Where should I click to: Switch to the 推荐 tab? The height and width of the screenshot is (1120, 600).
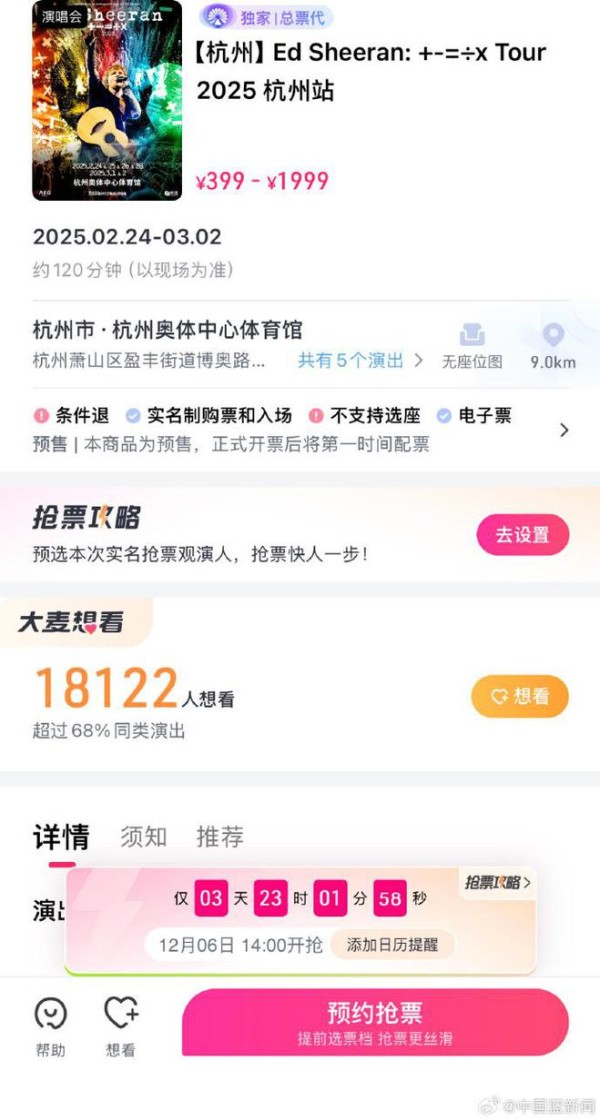click(220, 837)
